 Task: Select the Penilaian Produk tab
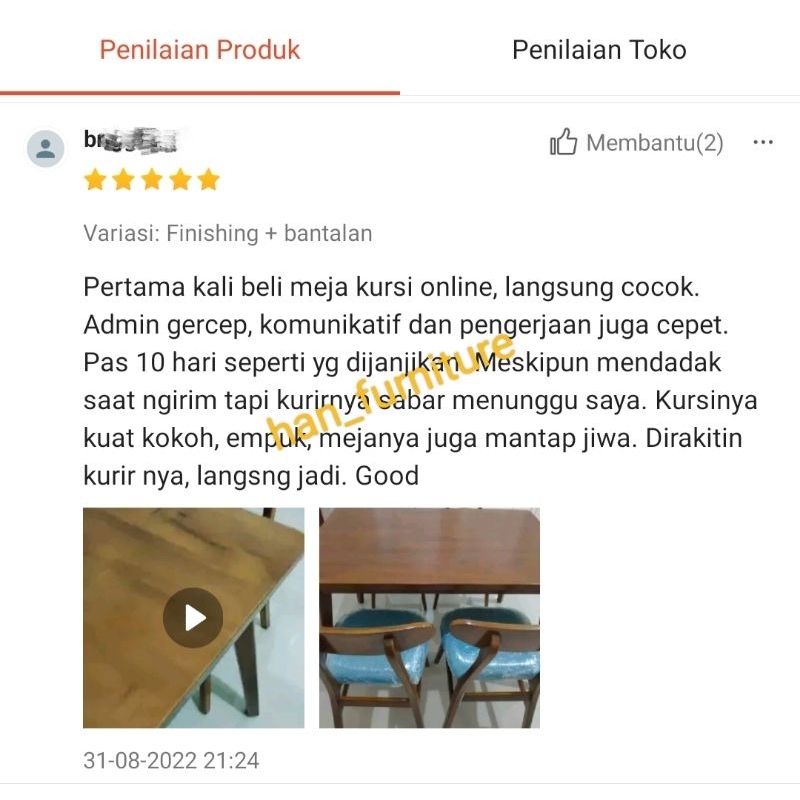pos(200,50)
